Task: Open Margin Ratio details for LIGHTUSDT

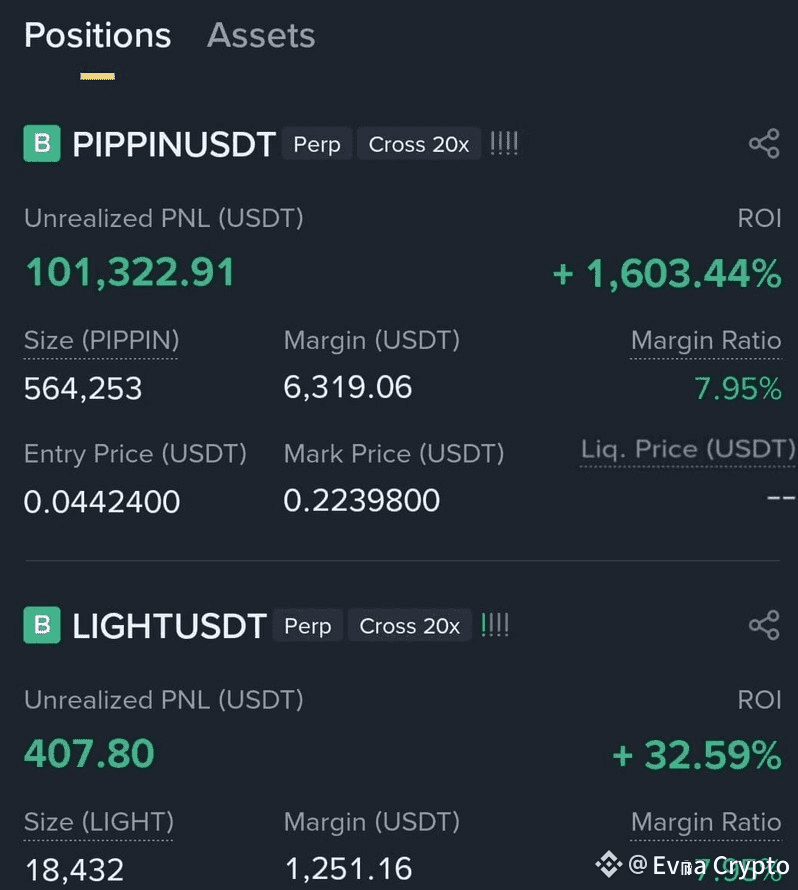Action: 706,822
